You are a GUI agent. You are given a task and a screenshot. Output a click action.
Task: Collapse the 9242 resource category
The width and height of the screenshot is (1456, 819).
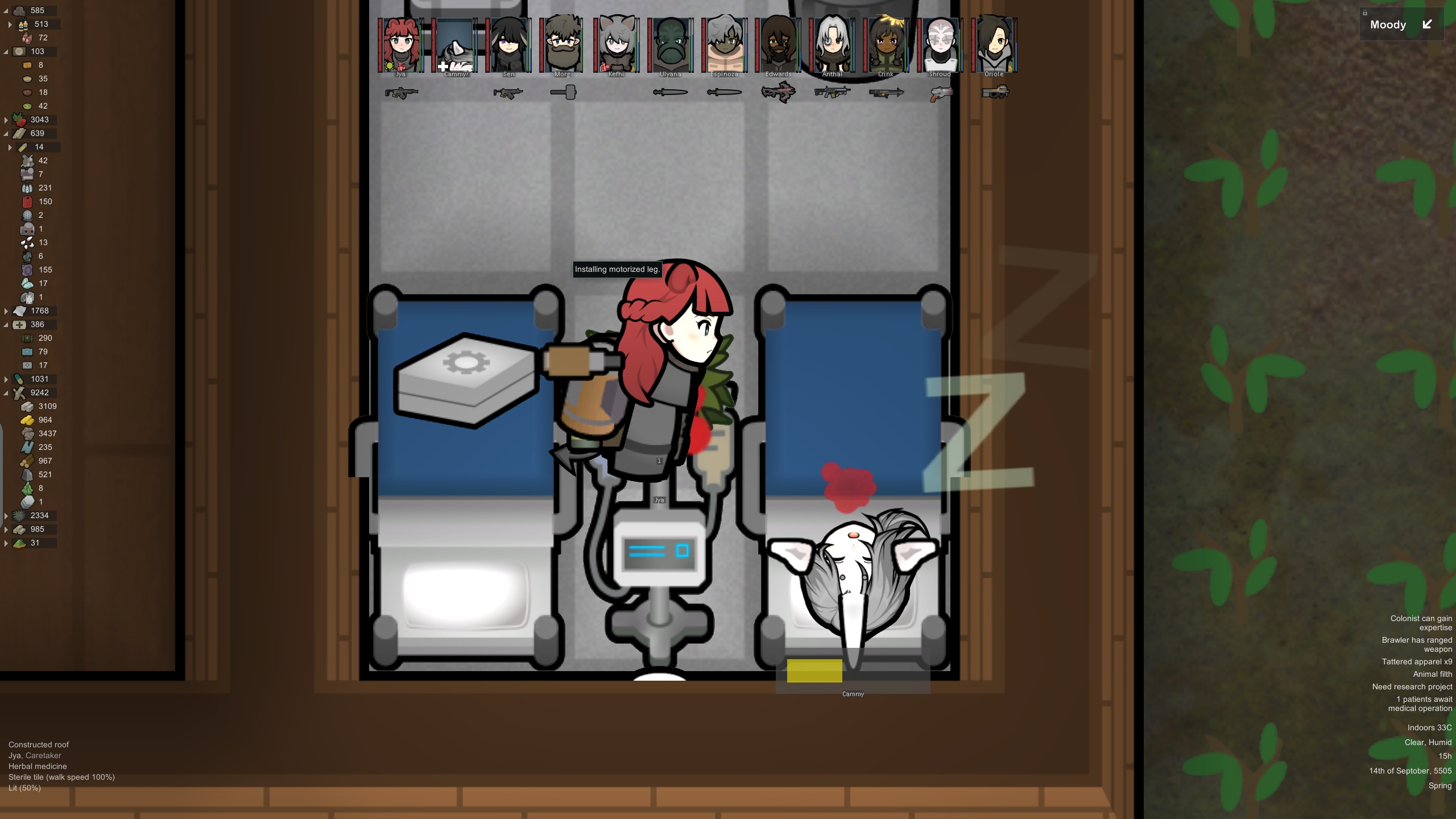6,393
